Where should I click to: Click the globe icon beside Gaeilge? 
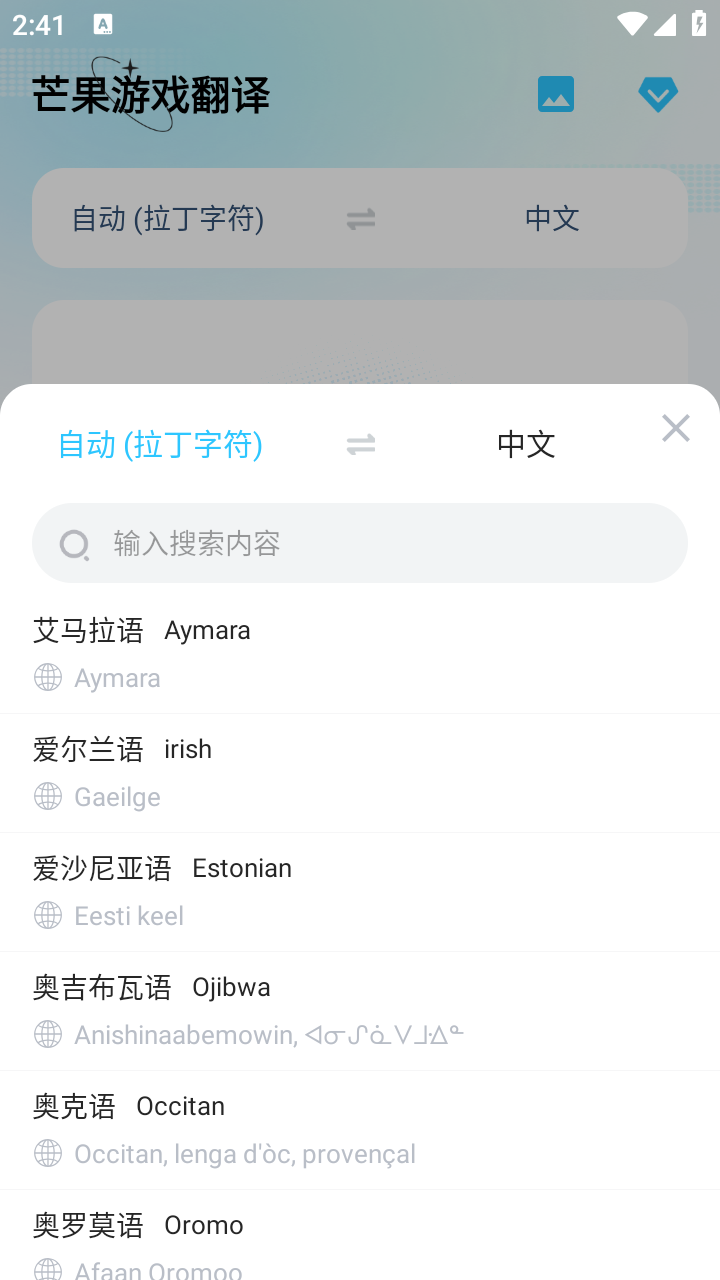click(47, 796)
